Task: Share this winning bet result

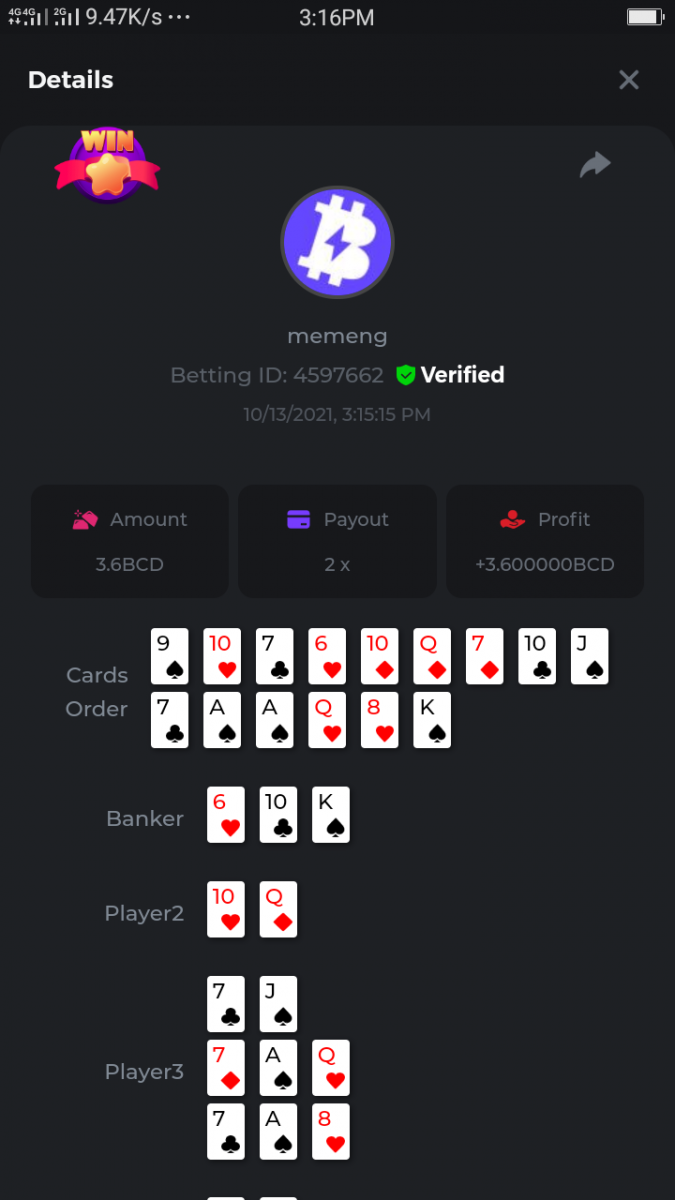Action: click(x=595, y=165)
